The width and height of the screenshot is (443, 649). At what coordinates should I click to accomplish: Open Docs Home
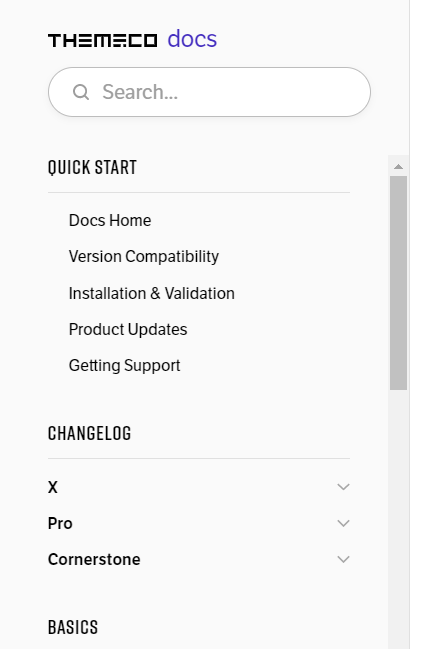point(110,220)
